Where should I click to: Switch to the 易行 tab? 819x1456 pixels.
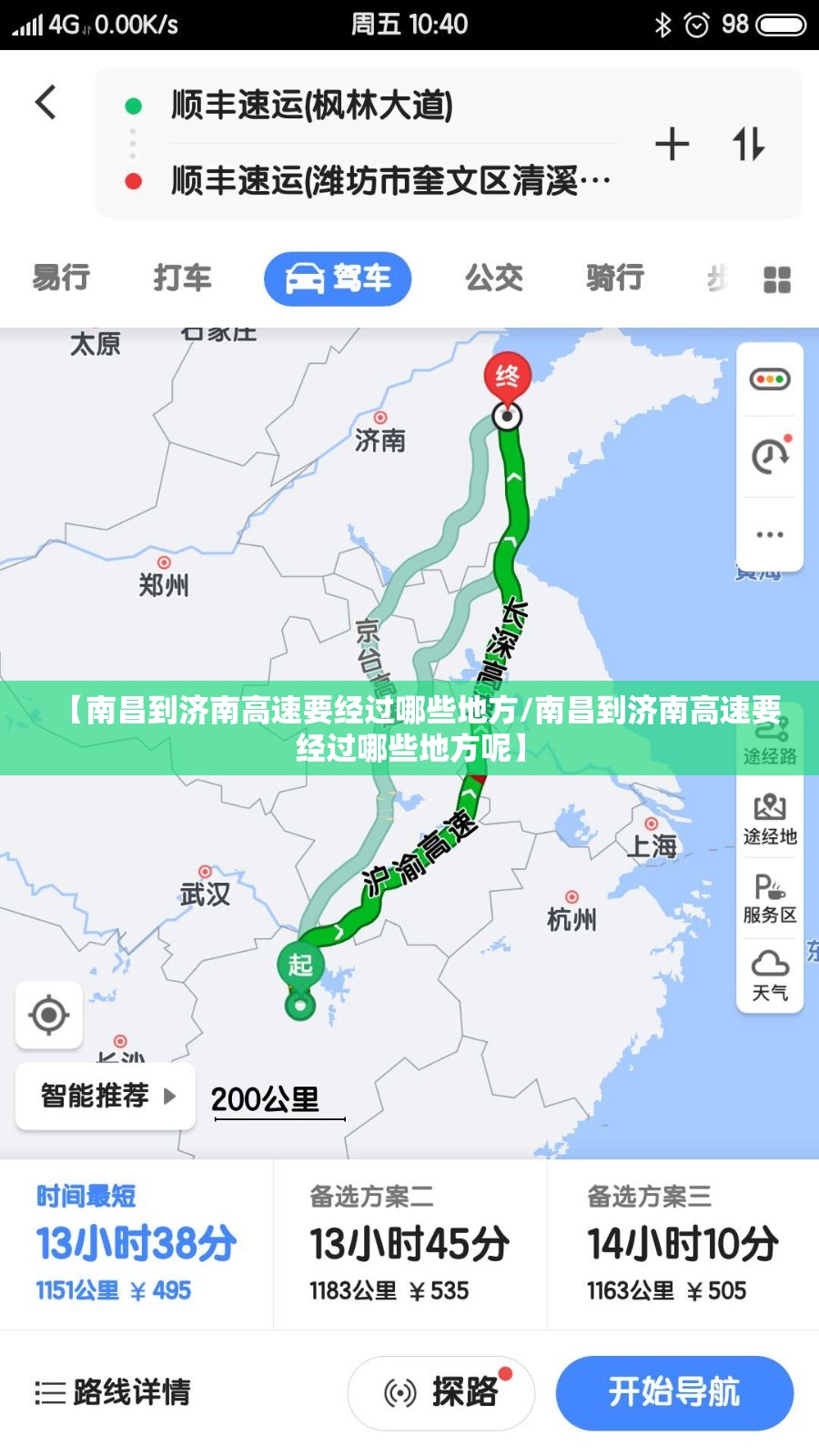61,278
